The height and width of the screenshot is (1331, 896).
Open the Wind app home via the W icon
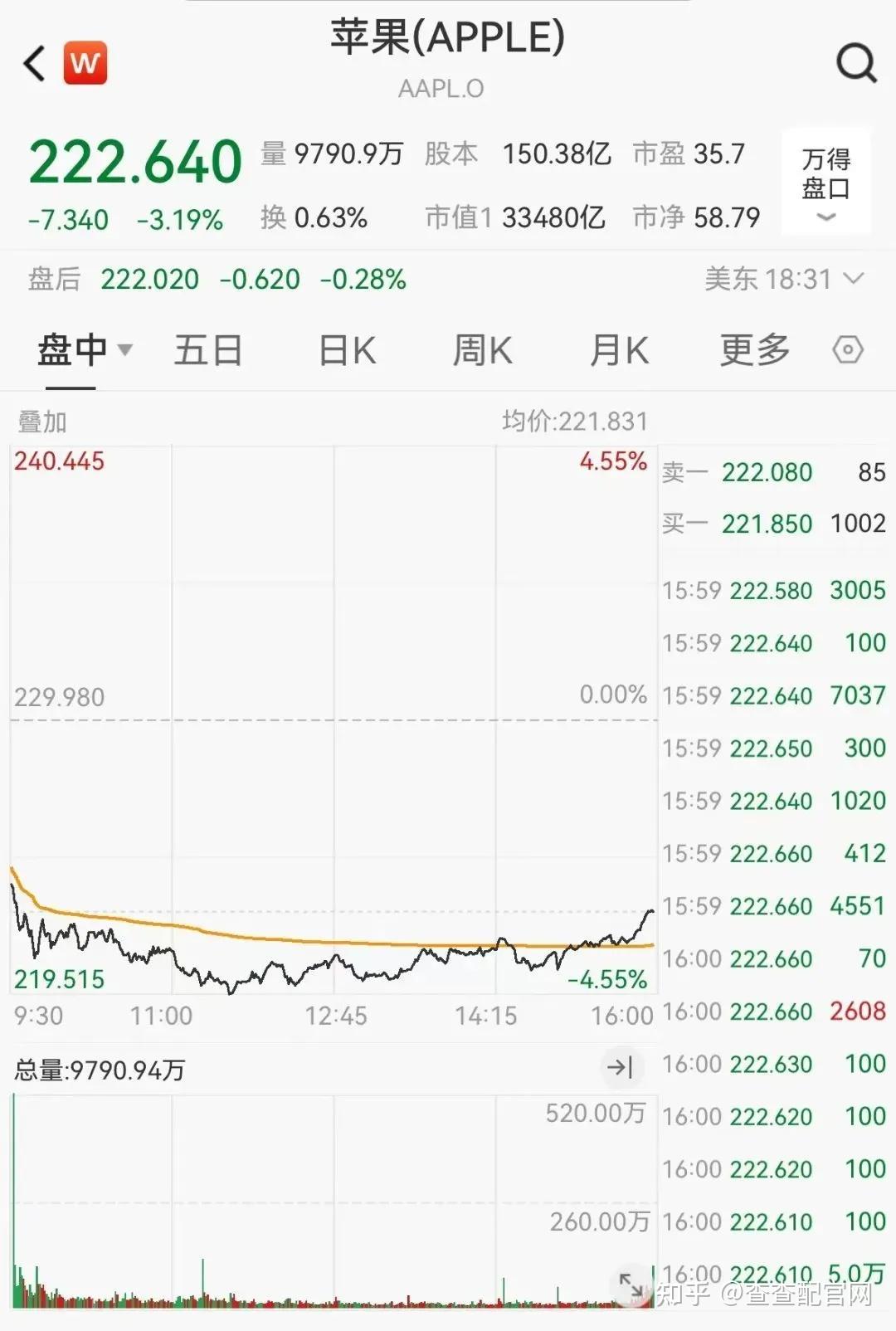[85, 62]
